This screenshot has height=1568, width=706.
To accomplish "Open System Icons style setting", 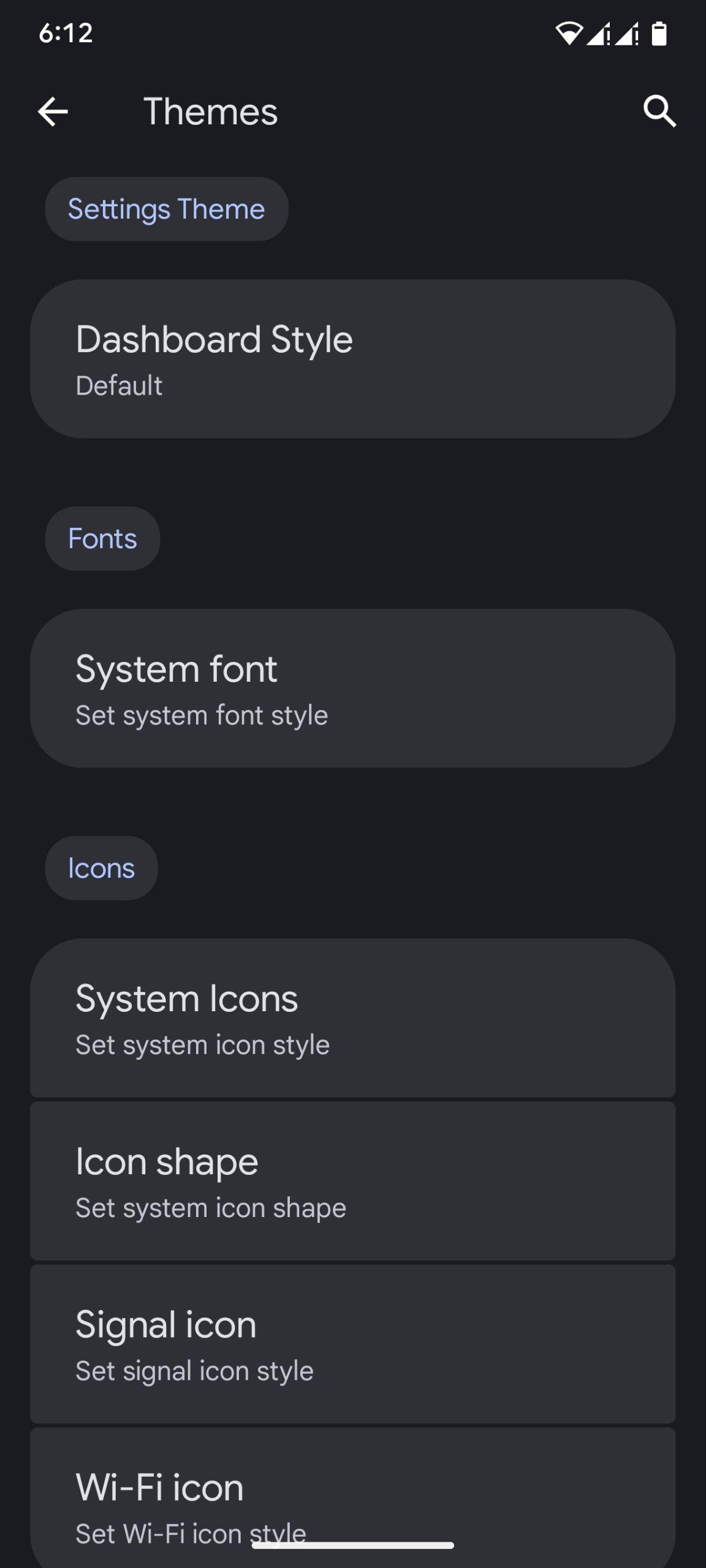I will [352, 1017].
